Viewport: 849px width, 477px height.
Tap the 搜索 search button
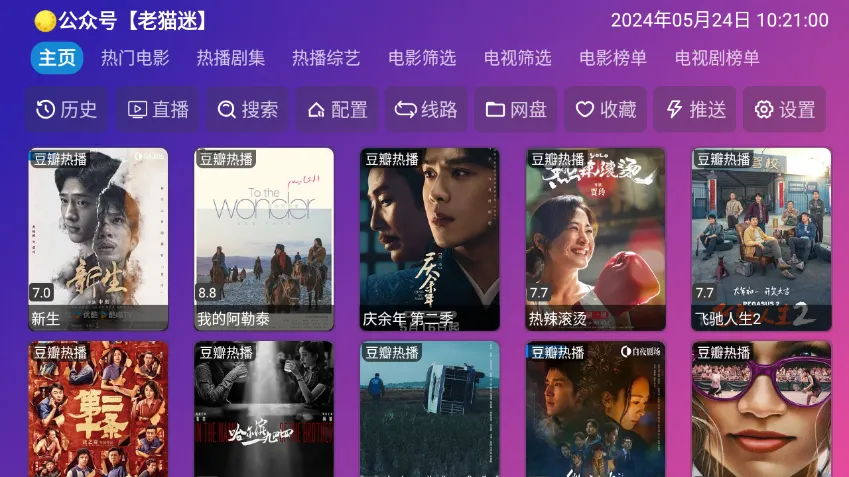coord(248,110)
